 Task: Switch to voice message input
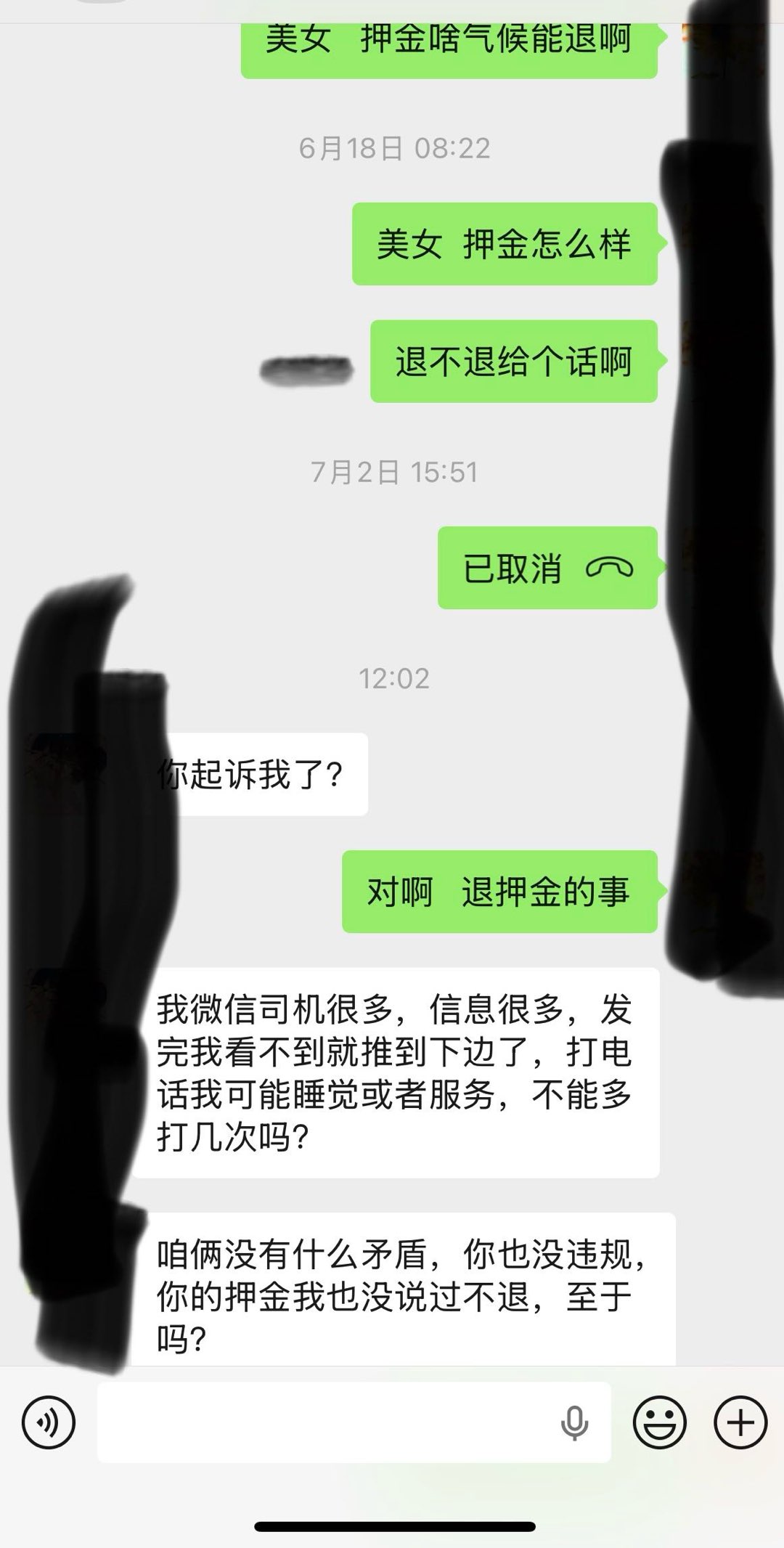click(x=48, y=1422)
